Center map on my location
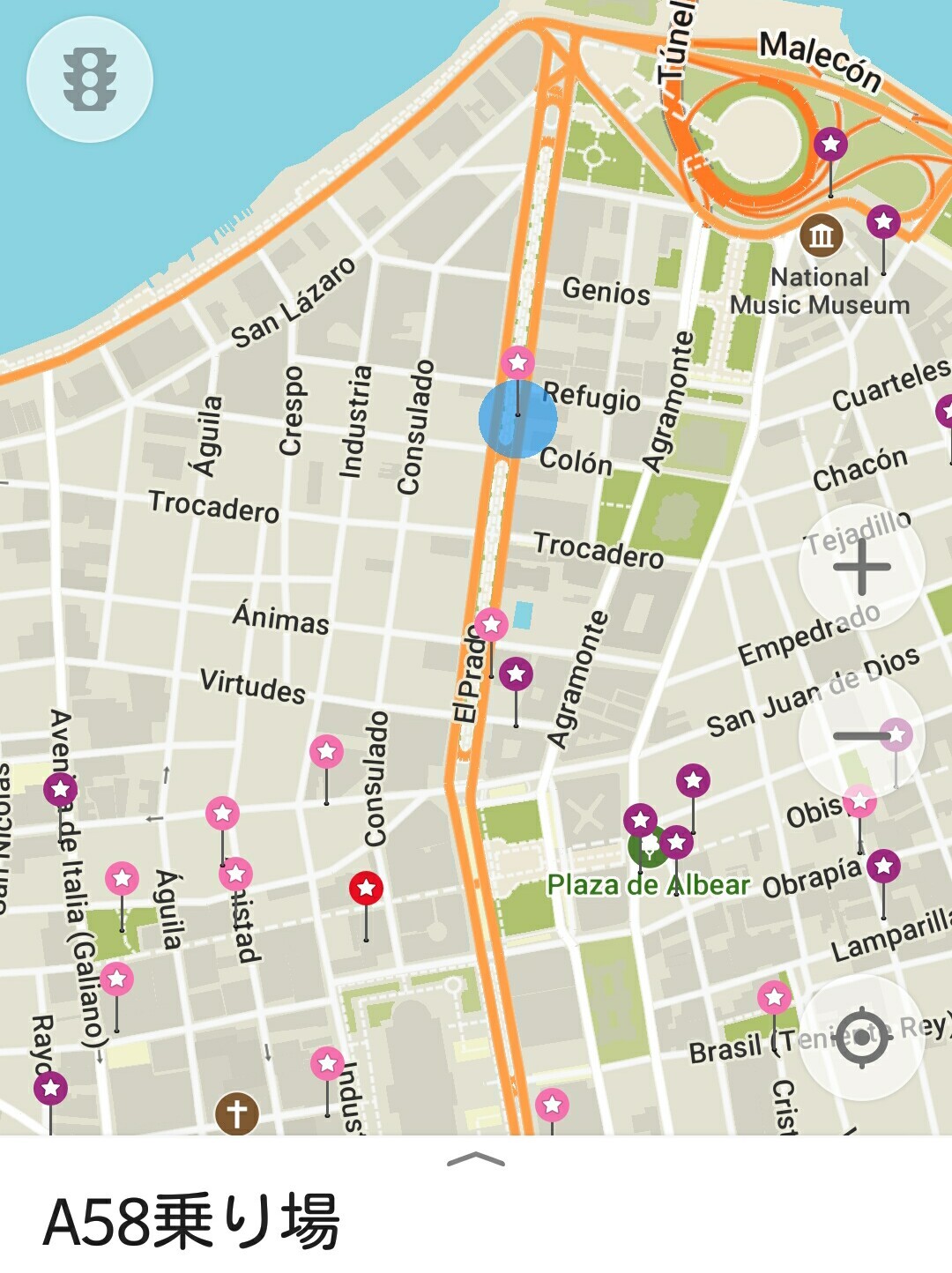Image resolution: width=952 pixels, height=1273 pixels. tap(861, 1037)
